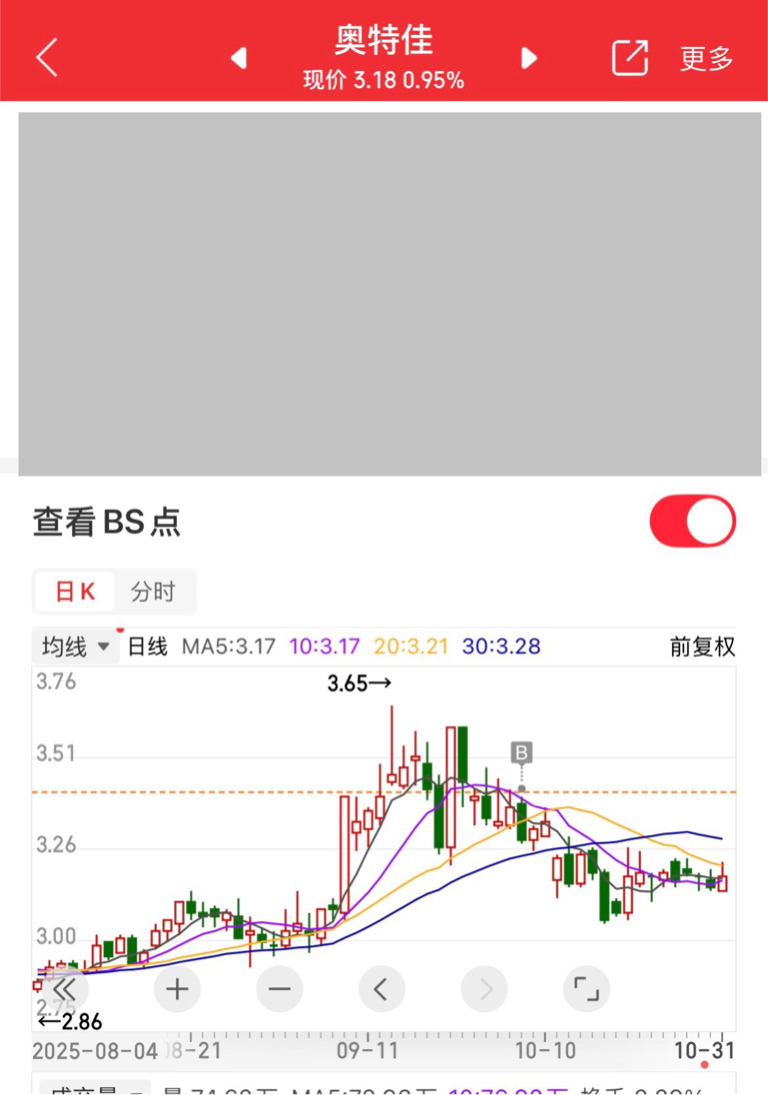
Task: Switch to the 分时 chart tab
Action: click(x=153, y=592)
